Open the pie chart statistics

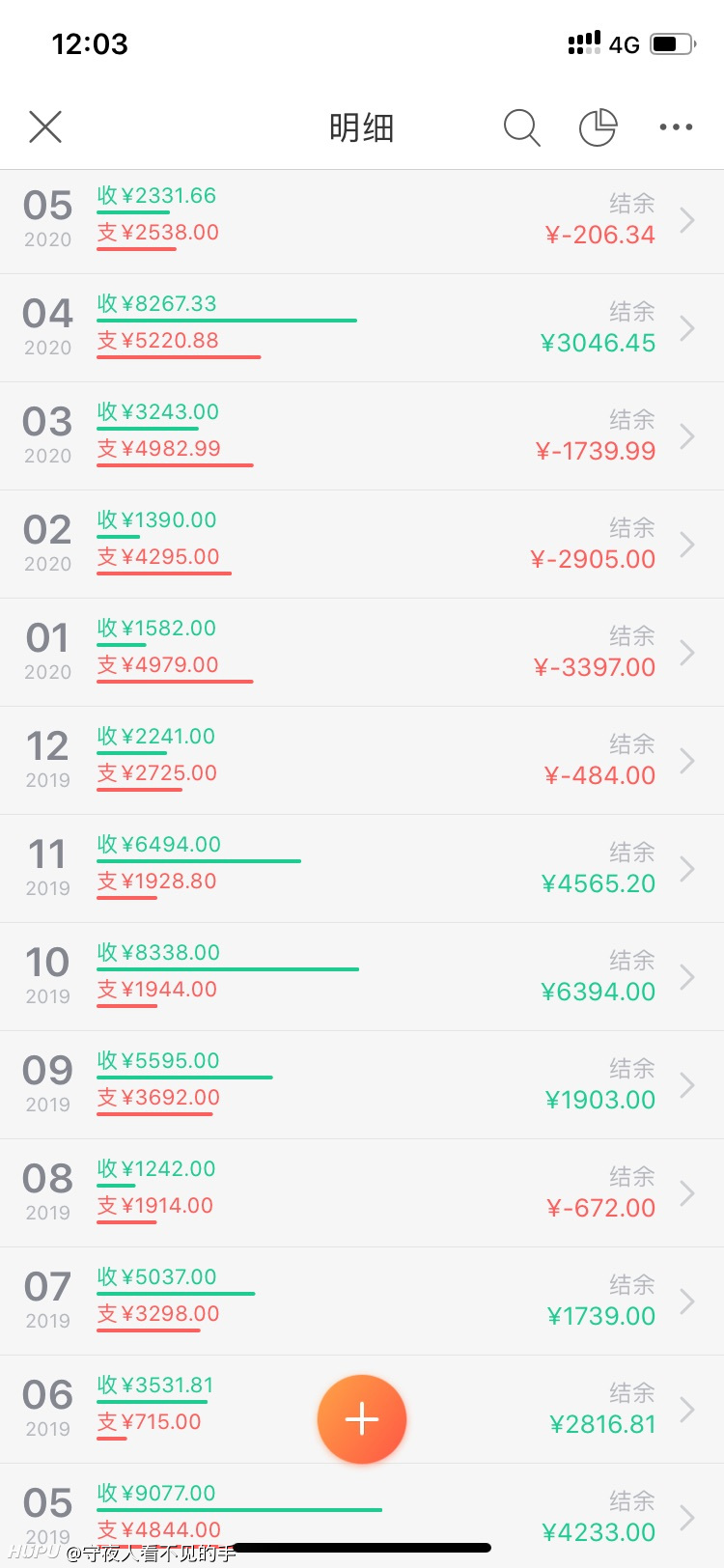(598, 127)
